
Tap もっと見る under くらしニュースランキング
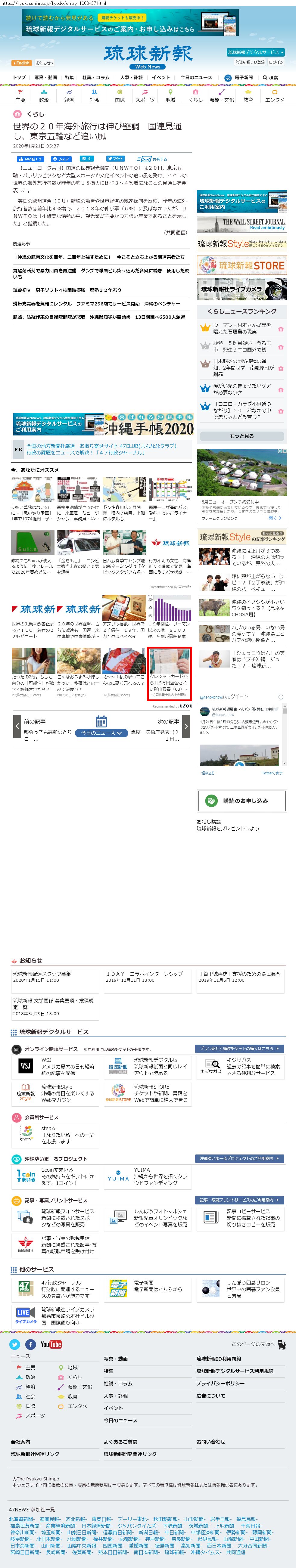click(242, 436)
